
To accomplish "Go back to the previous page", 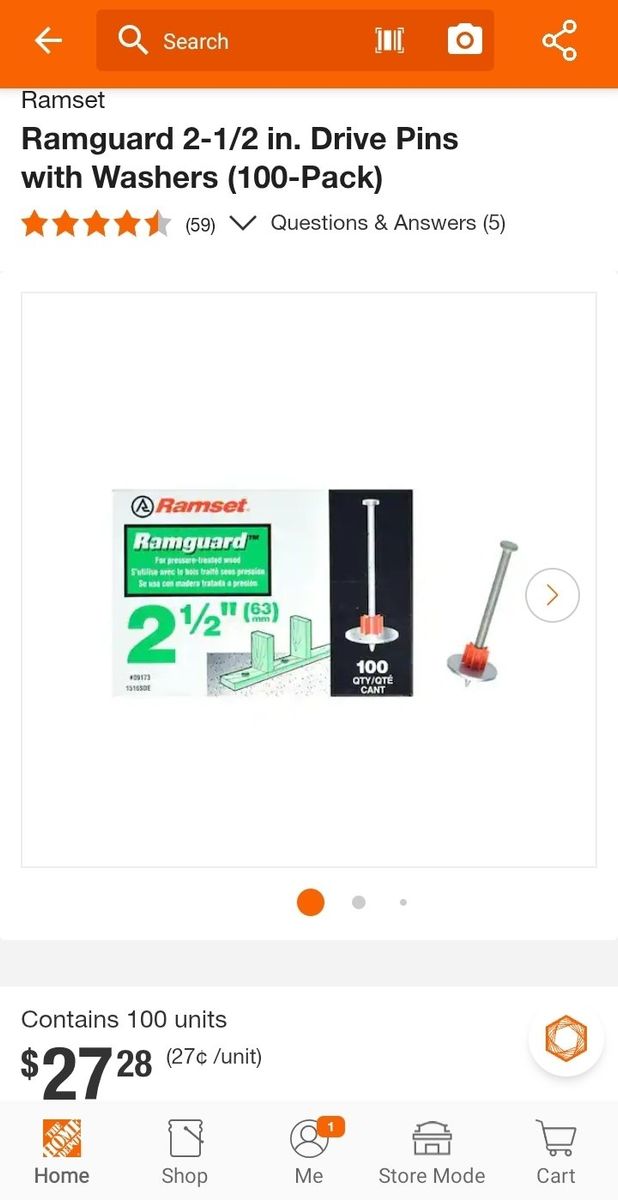I will coord(48,41).
